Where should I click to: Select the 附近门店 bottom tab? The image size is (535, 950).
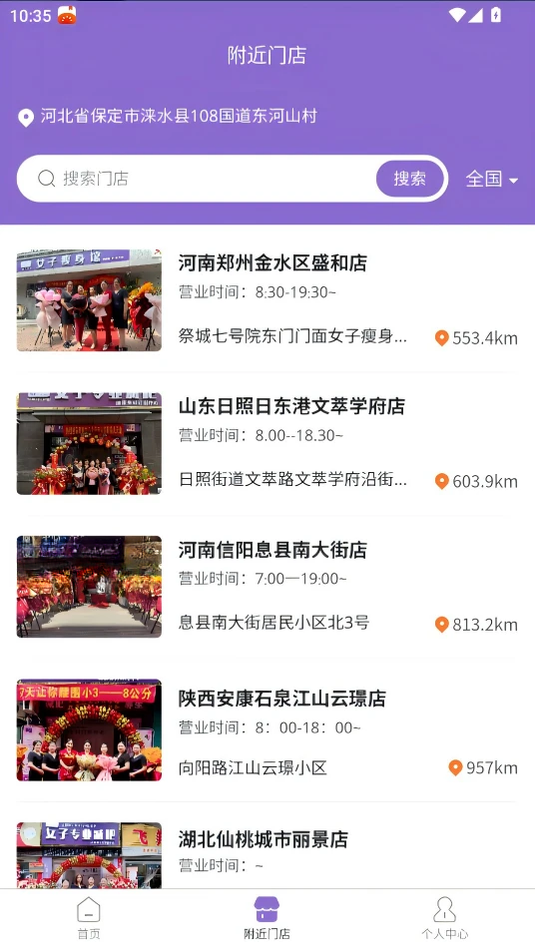click(x=267, y=919)
